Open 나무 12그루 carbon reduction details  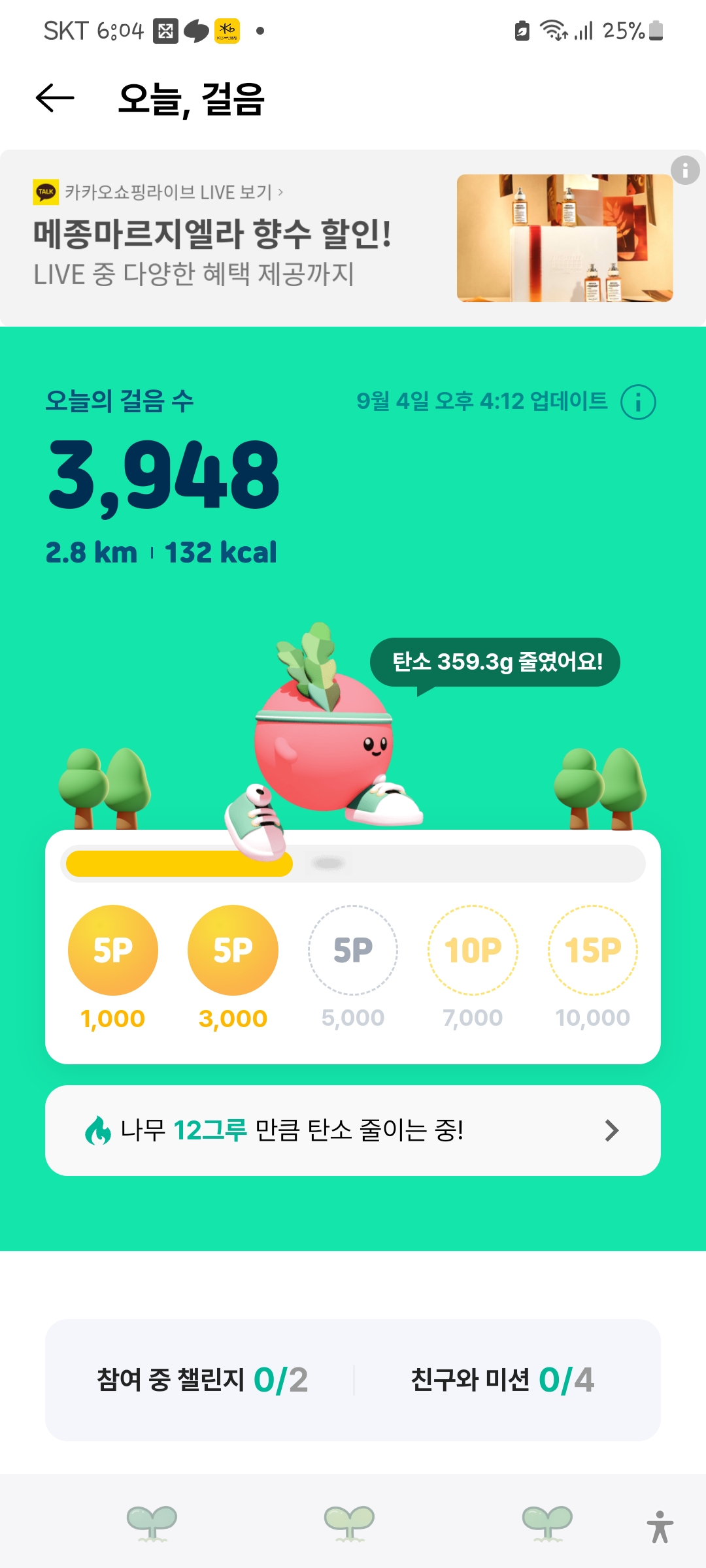353,1130
